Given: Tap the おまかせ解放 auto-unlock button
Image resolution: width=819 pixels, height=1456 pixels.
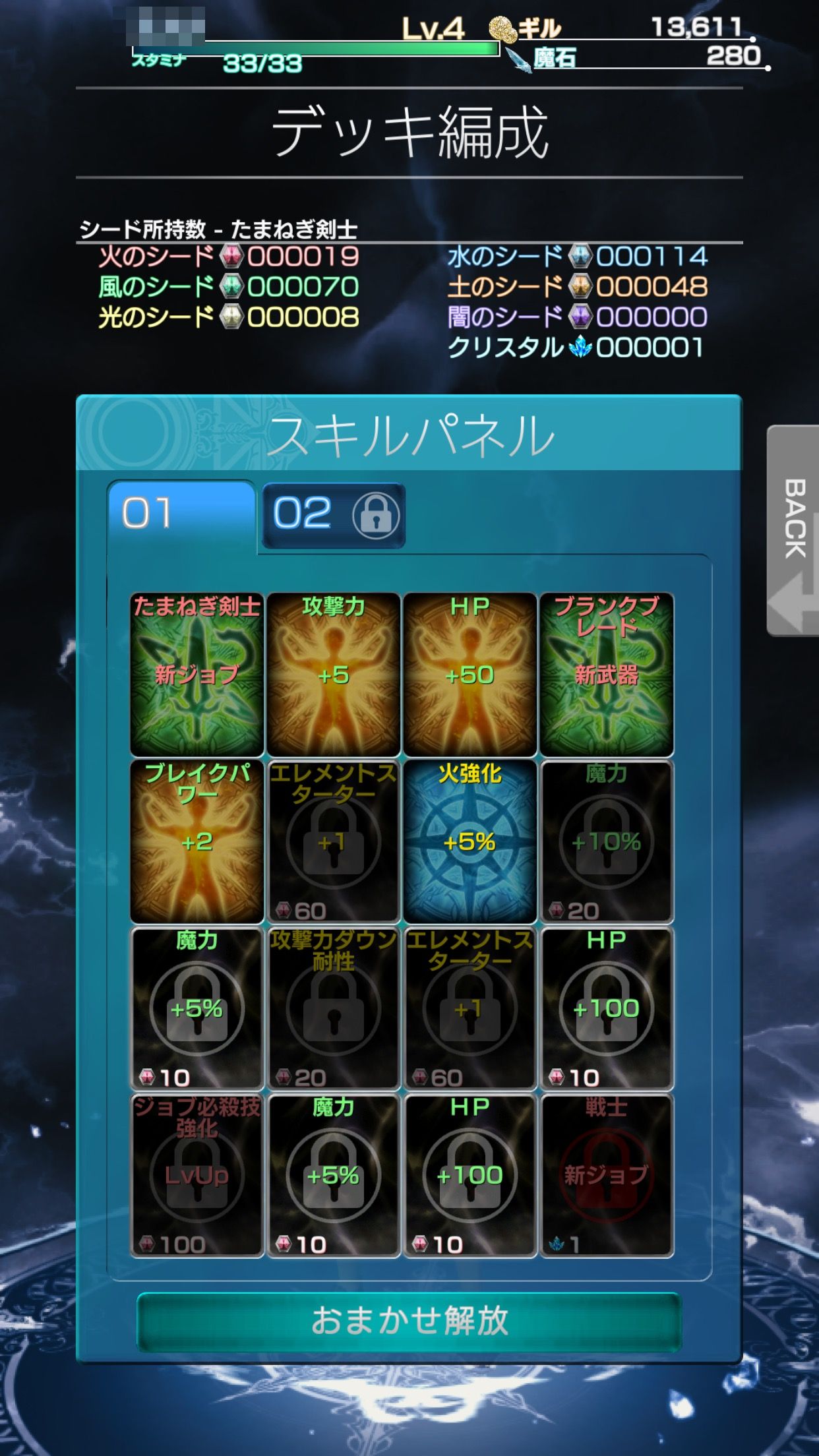Looking at the screenshot, I should (x=409, y=1320).
